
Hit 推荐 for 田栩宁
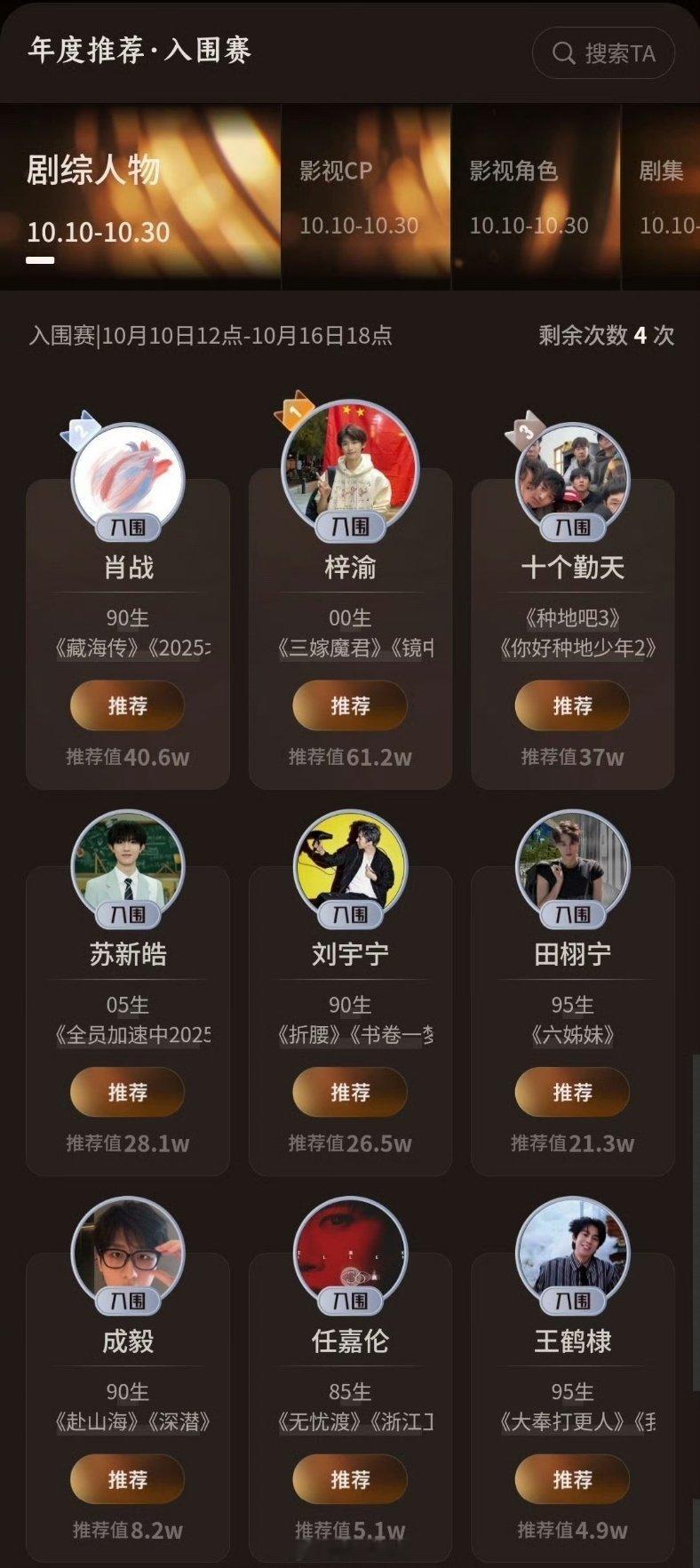[x=572, y=1092]
